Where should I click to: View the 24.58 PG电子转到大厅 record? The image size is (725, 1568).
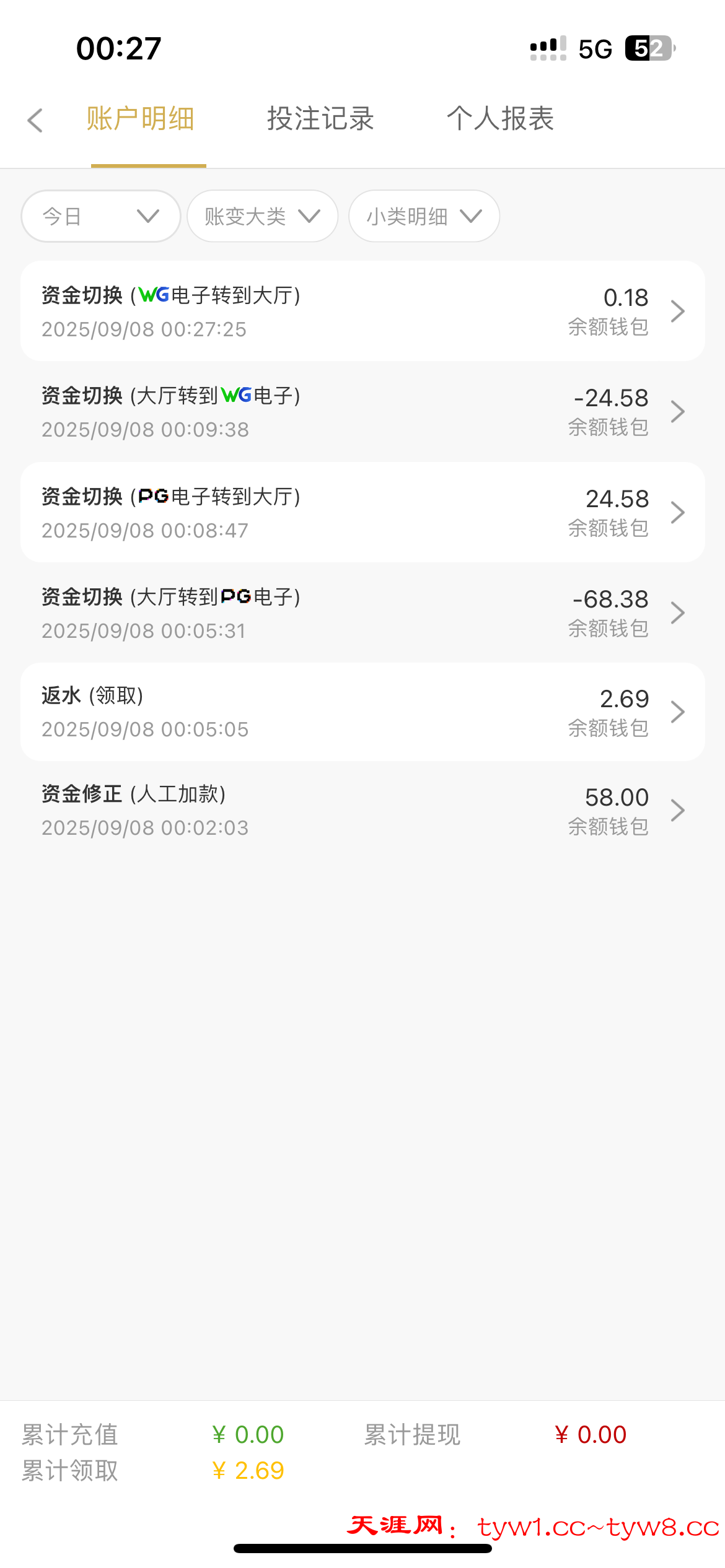tap(362, 512)
